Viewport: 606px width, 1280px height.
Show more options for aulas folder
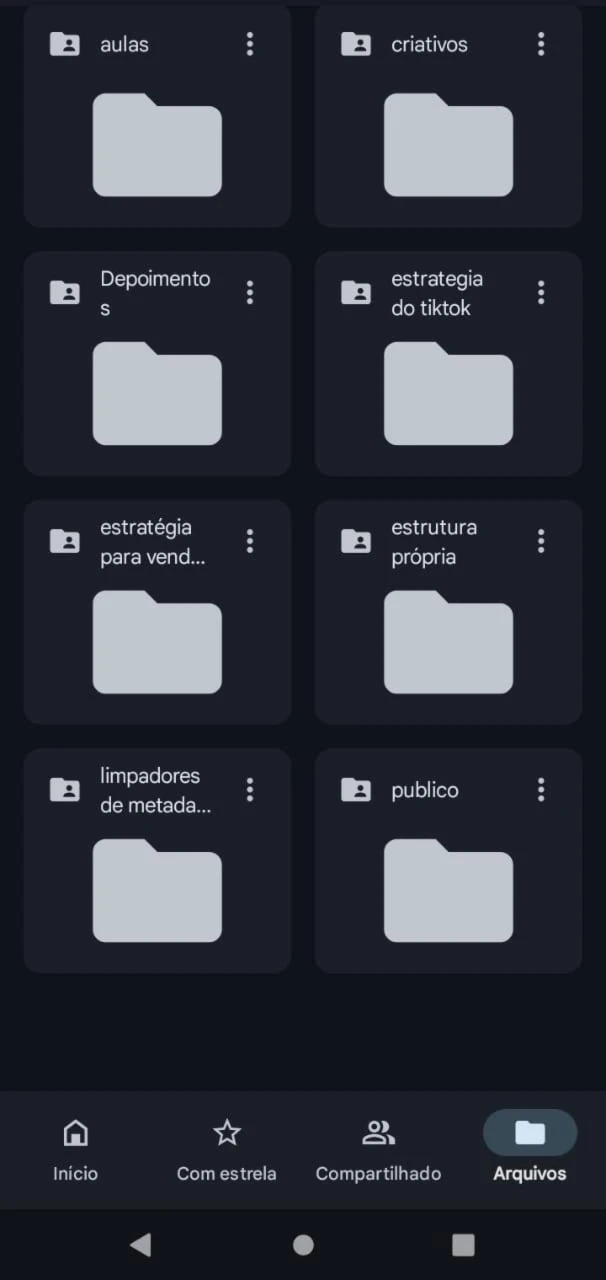[250, 44]
